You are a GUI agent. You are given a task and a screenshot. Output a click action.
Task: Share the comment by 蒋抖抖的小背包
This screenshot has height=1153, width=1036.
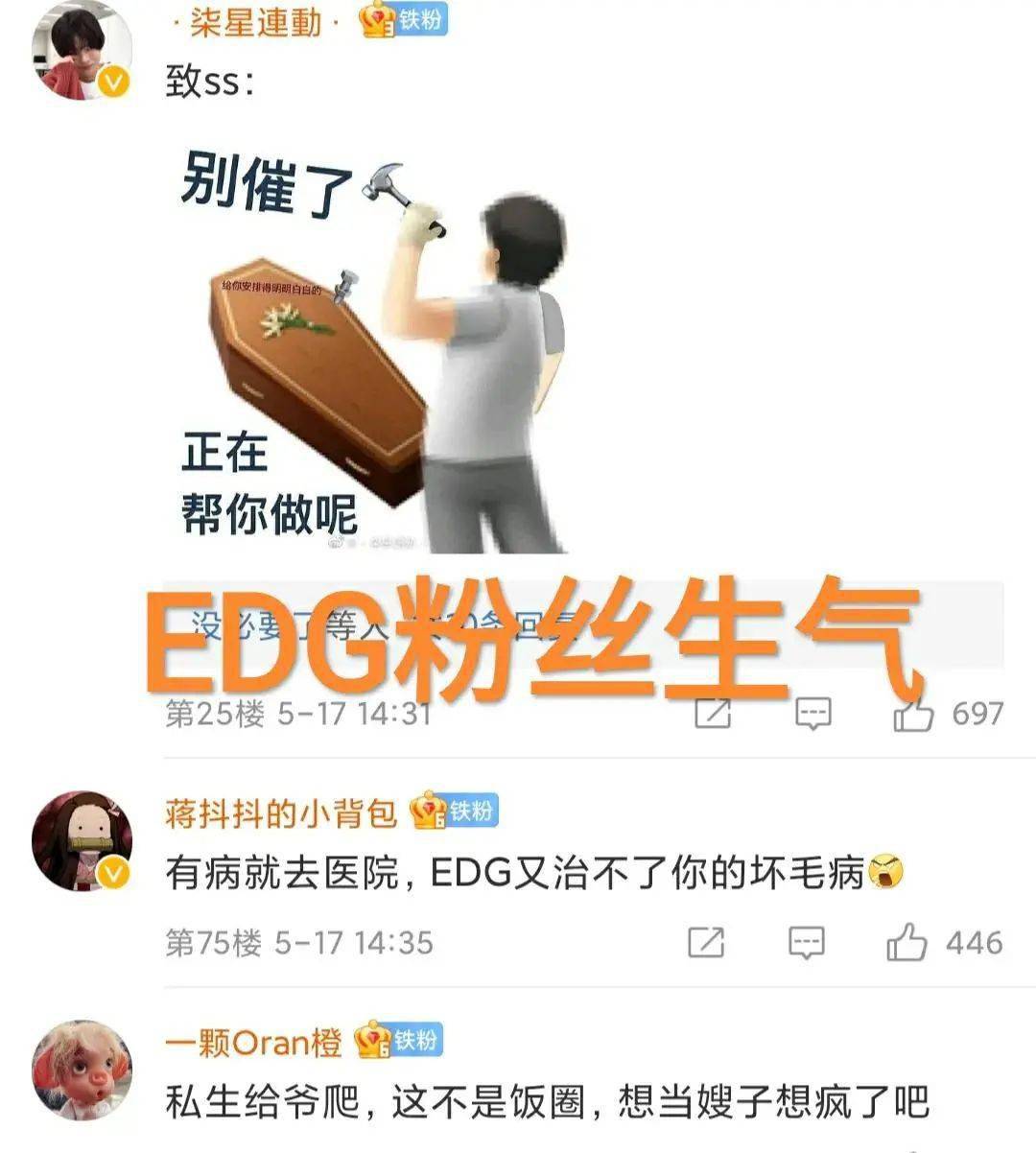pyautogui.click(x=707, y=943)
